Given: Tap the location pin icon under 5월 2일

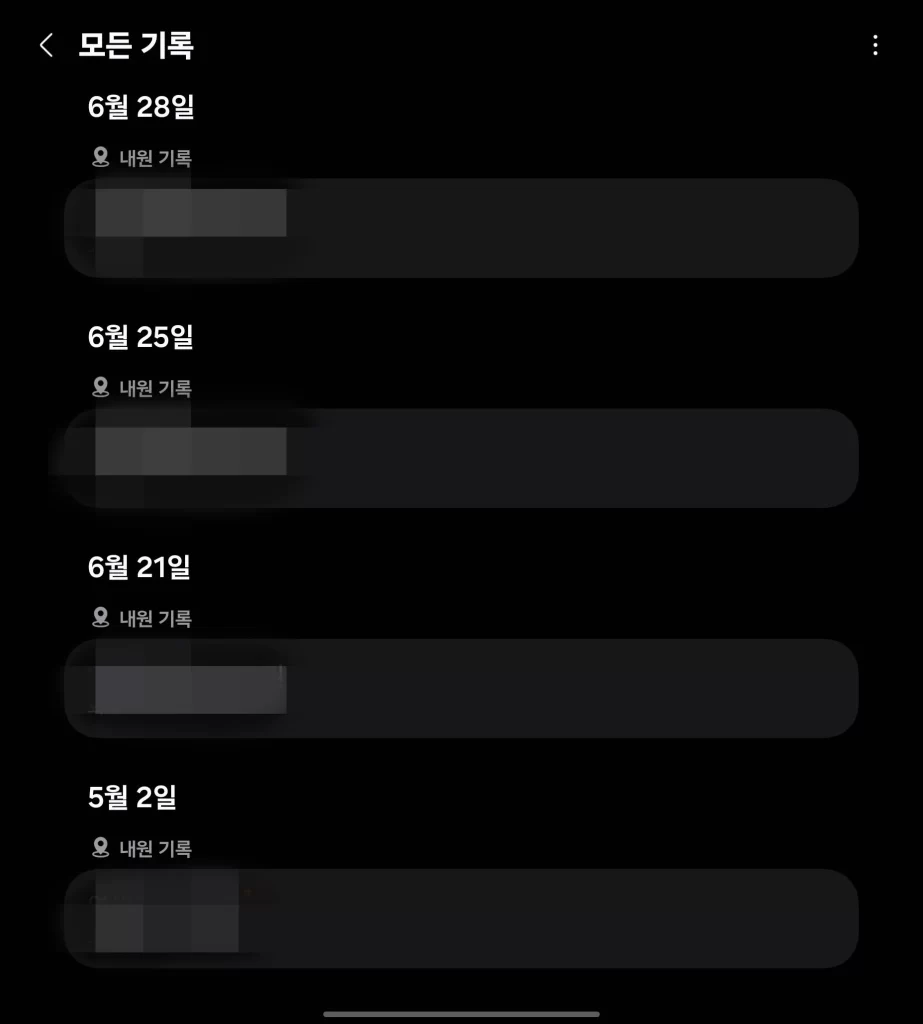Looking at the screenshot, I should click(x=100, y=849).
